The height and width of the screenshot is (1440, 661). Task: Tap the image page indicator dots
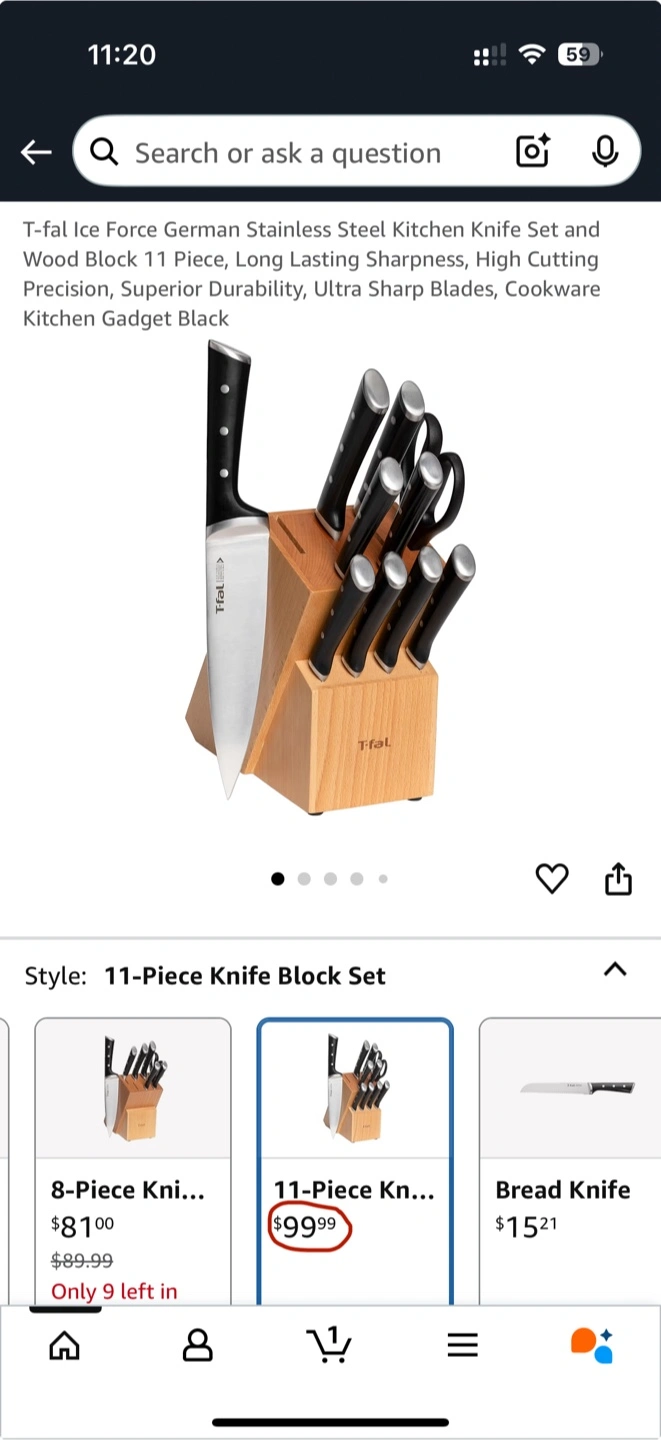tap(330, 879)
